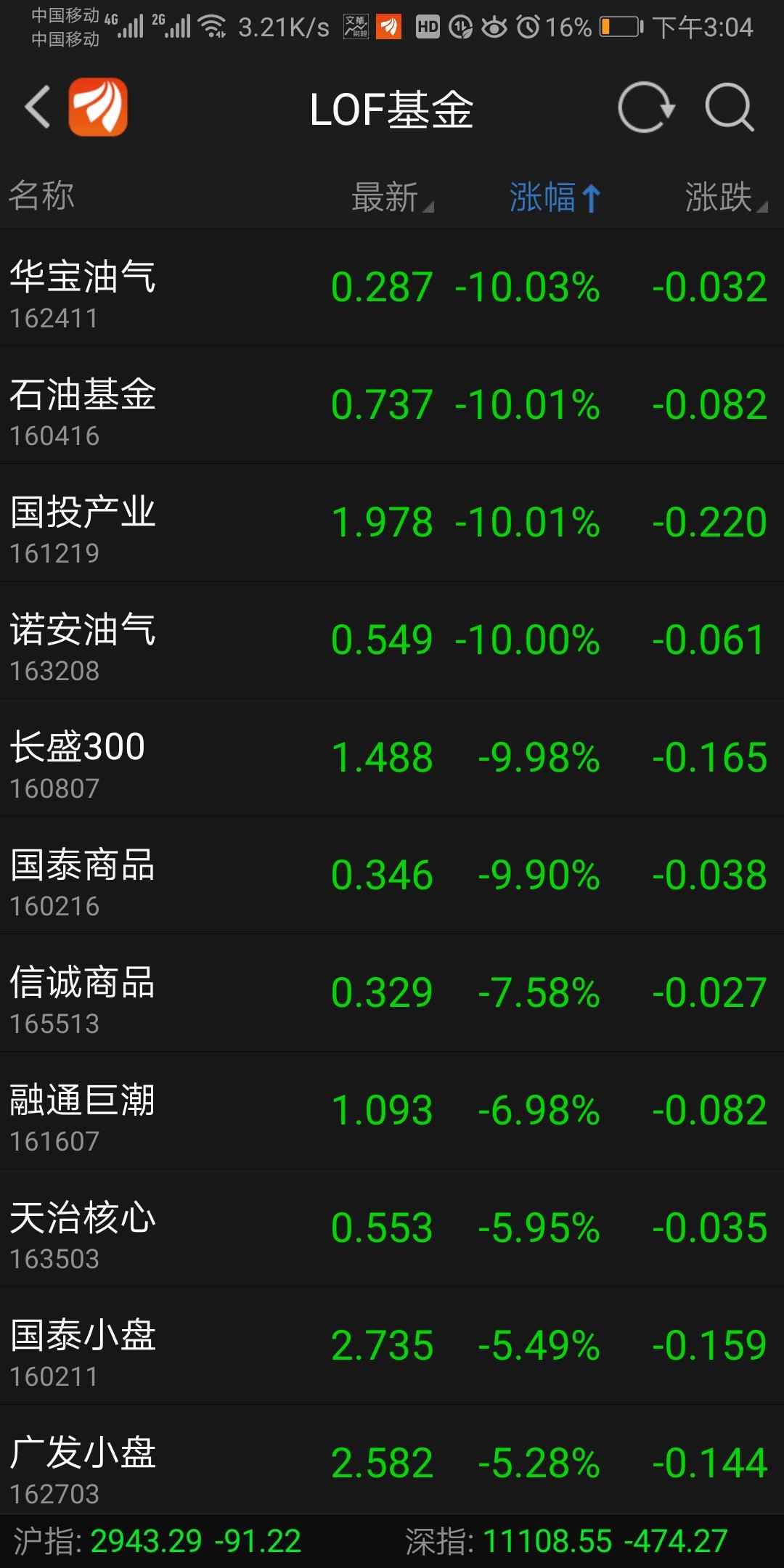Sort by 最新 price column

click(x=391, y=197)
